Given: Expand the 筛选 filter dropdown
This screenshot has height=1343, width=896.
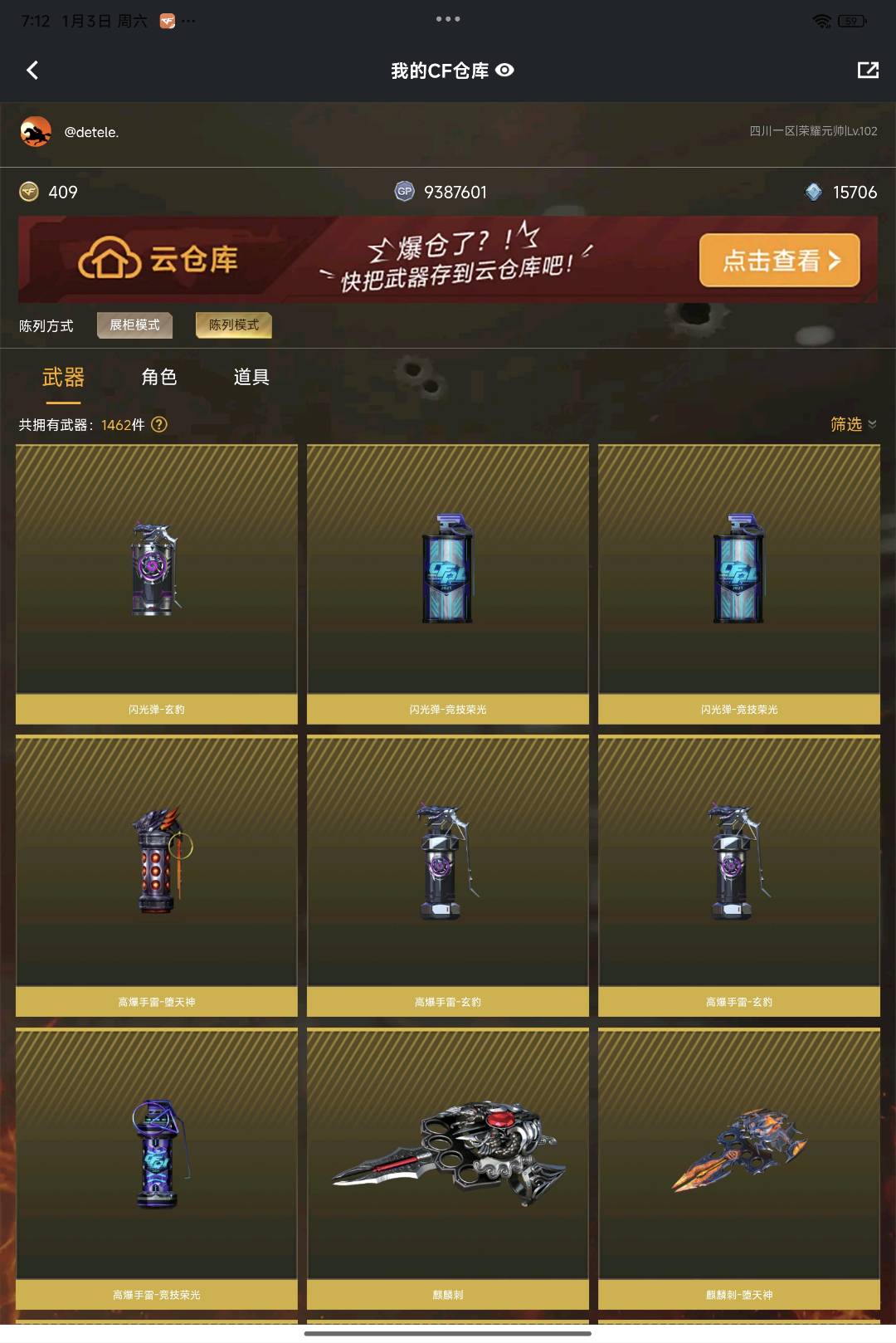Looking at the screenshot, I should tap(853, 424).
